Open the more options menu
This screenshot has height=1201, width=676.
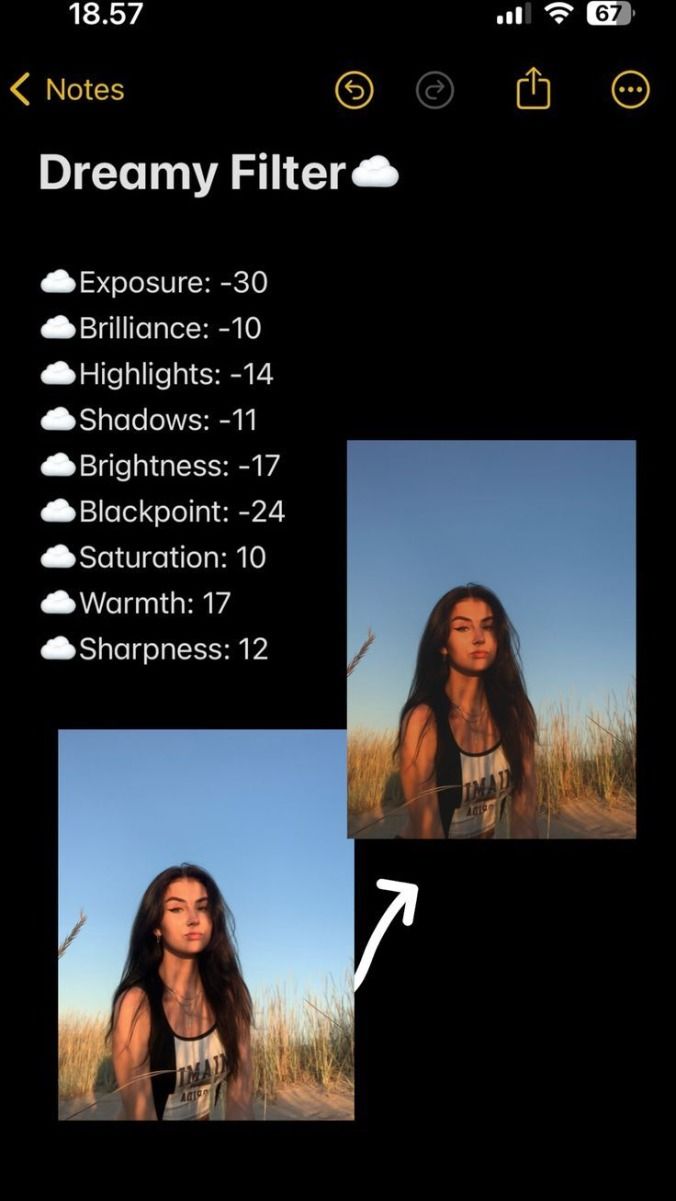[x=630, y=91]
